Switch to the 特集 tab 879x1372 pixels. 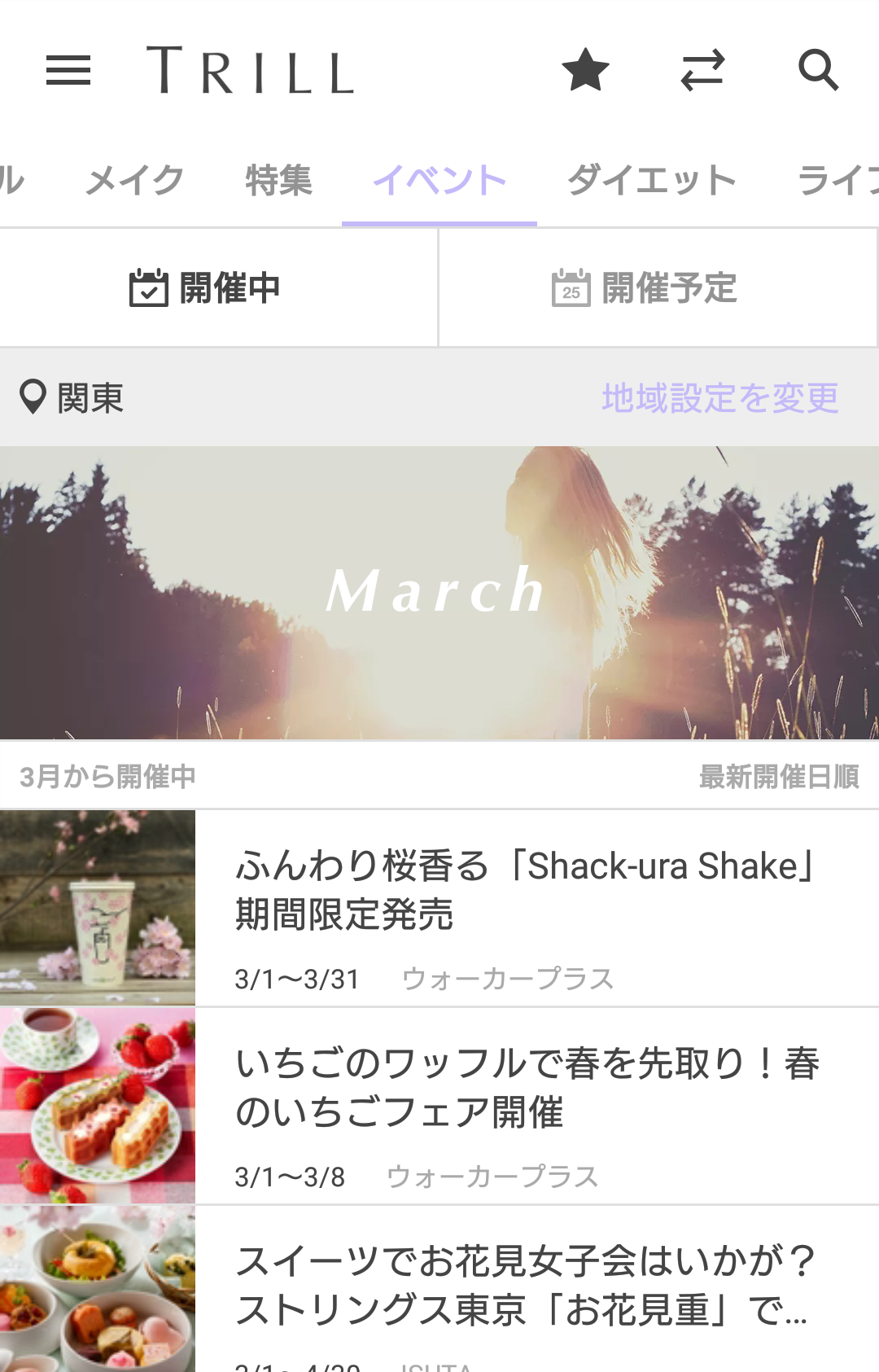tap(278, 180)
